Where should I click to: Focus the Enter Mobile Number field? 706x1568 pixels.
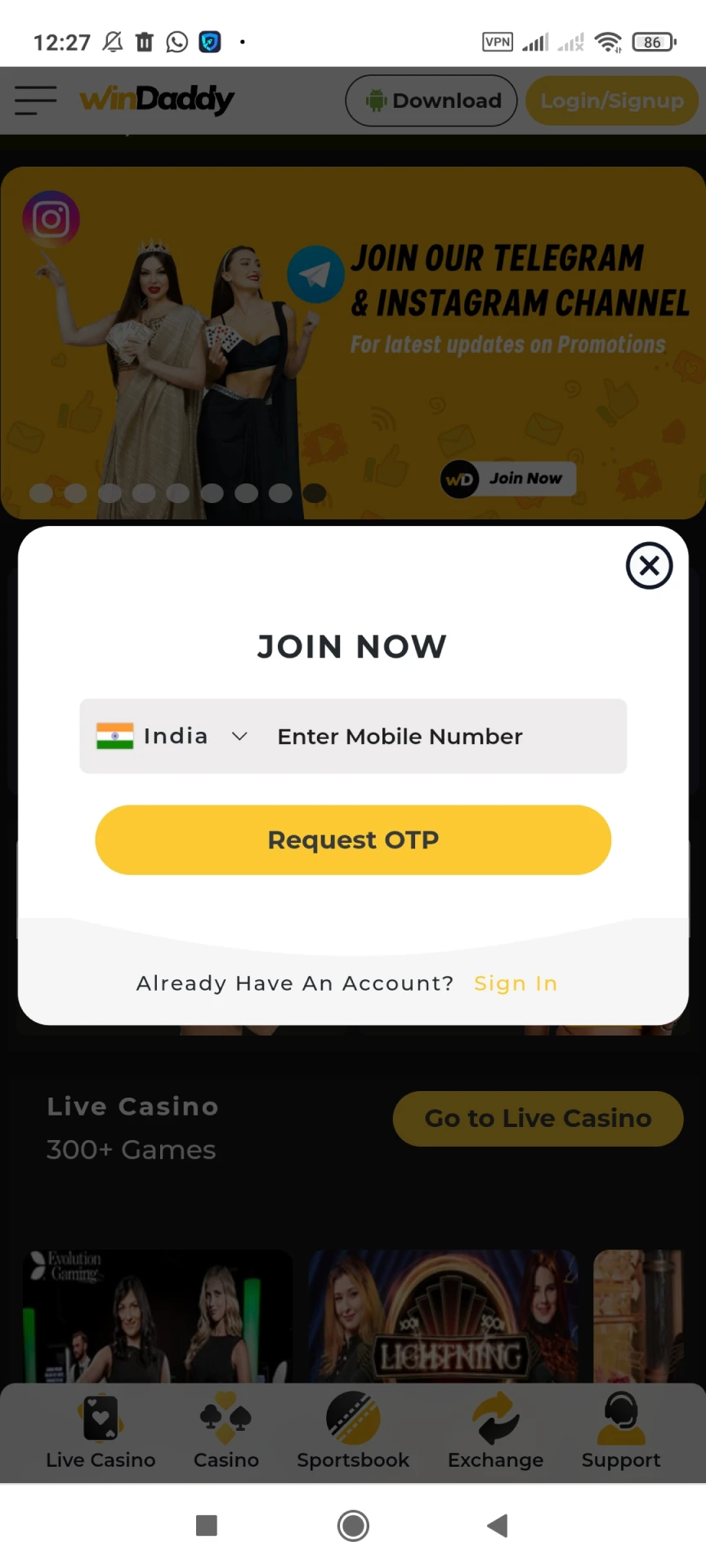click(x=441, y=737)
